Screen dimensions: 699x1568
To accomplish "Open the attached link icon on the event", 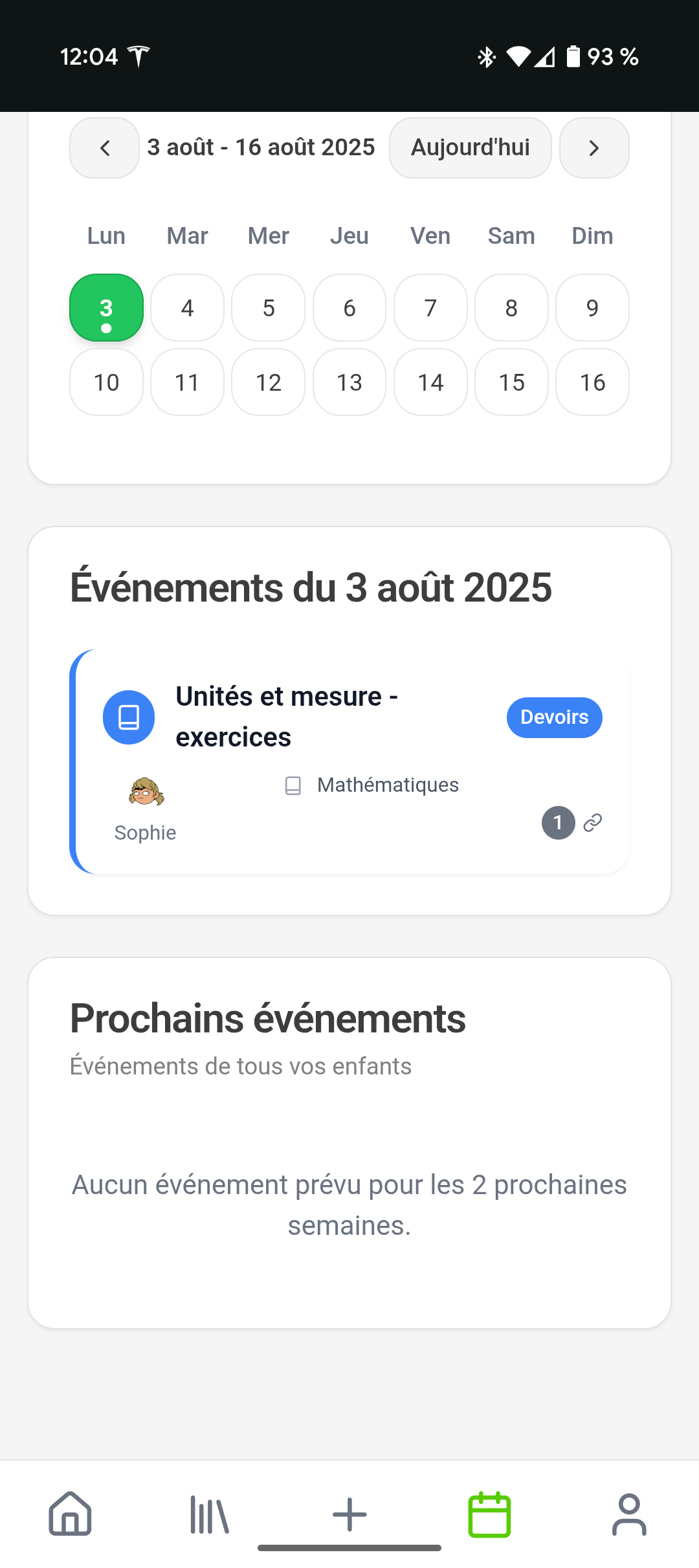I will [593, 823].
